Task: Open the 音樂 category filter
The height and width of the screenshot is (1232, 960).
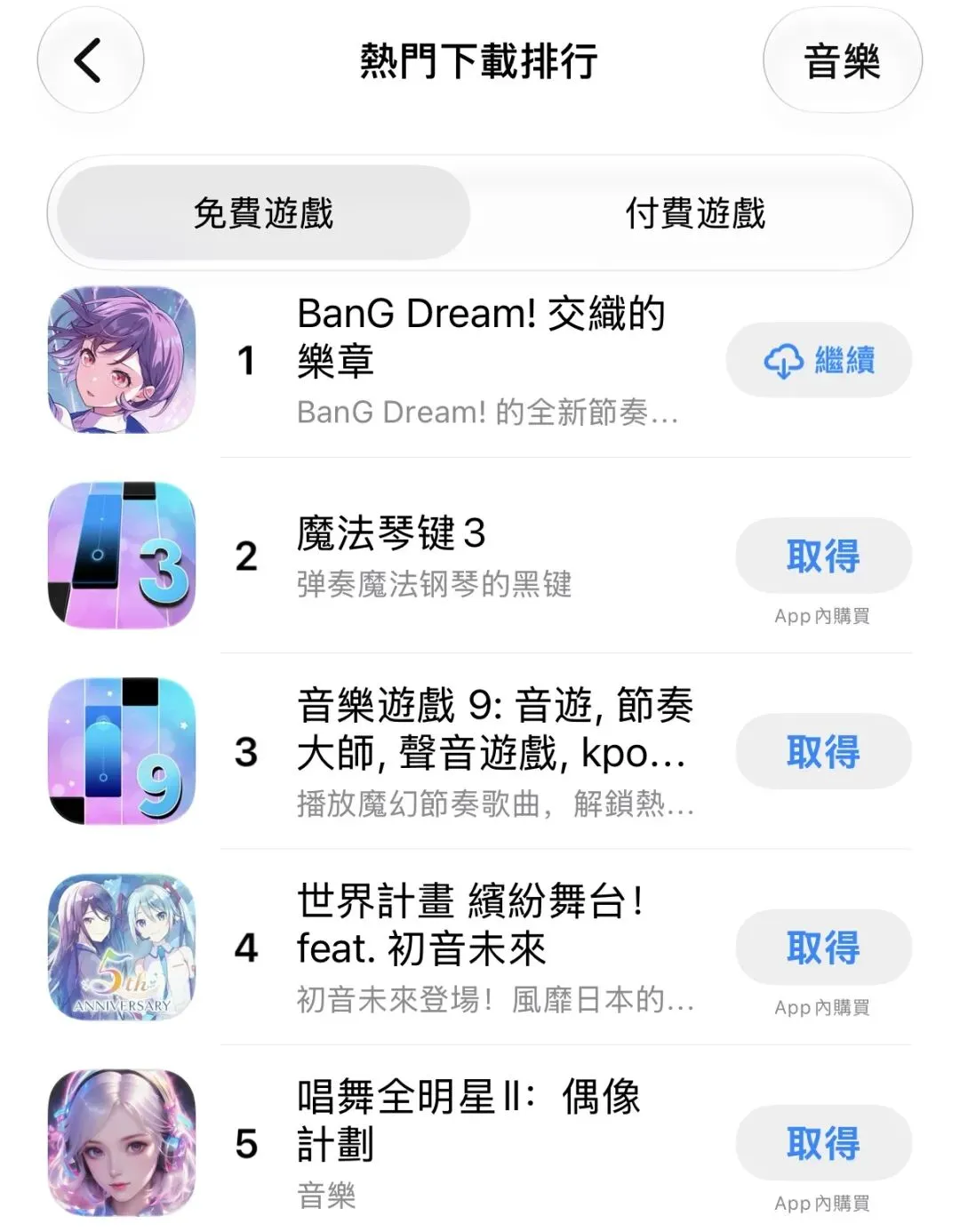Action: 842,60
